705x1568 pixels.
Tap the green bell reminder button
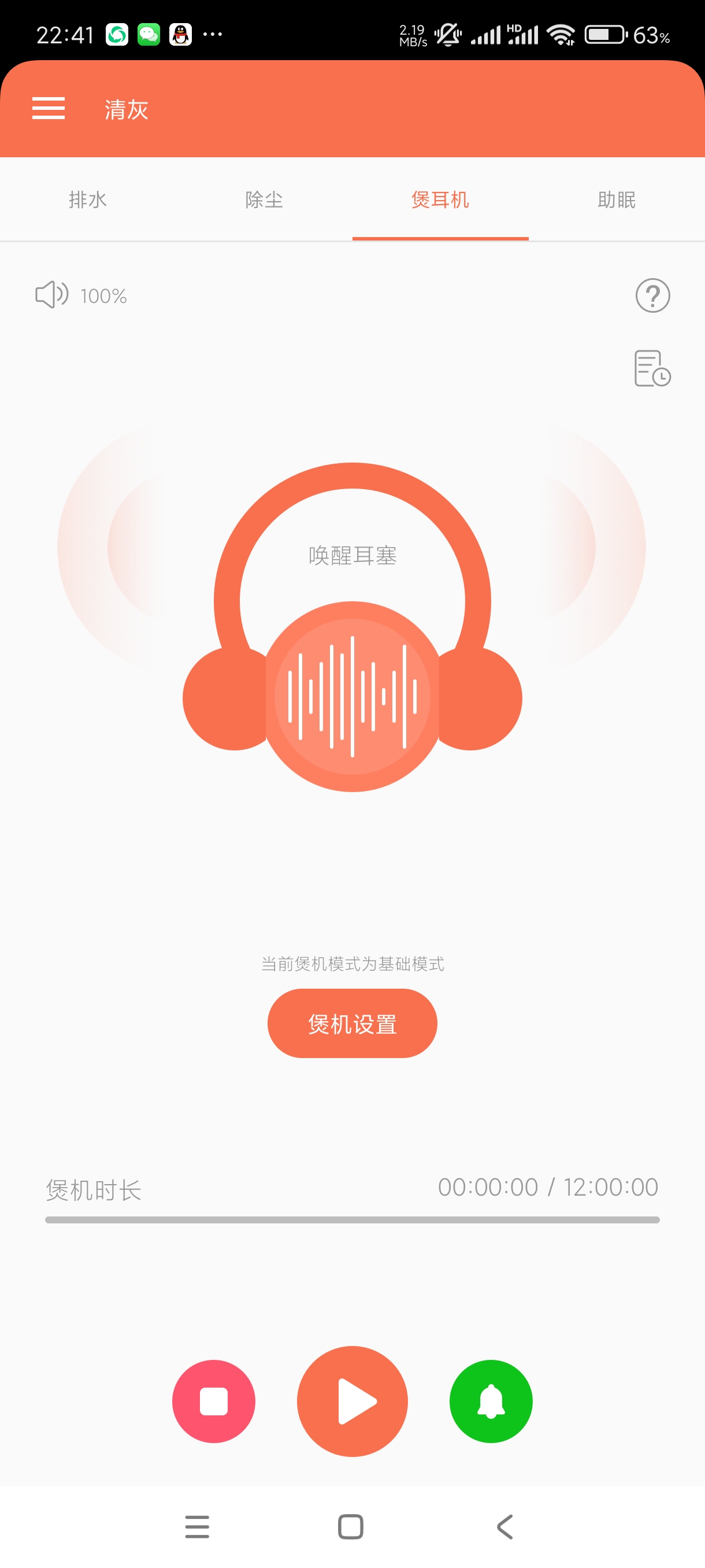click(490, 1401)
